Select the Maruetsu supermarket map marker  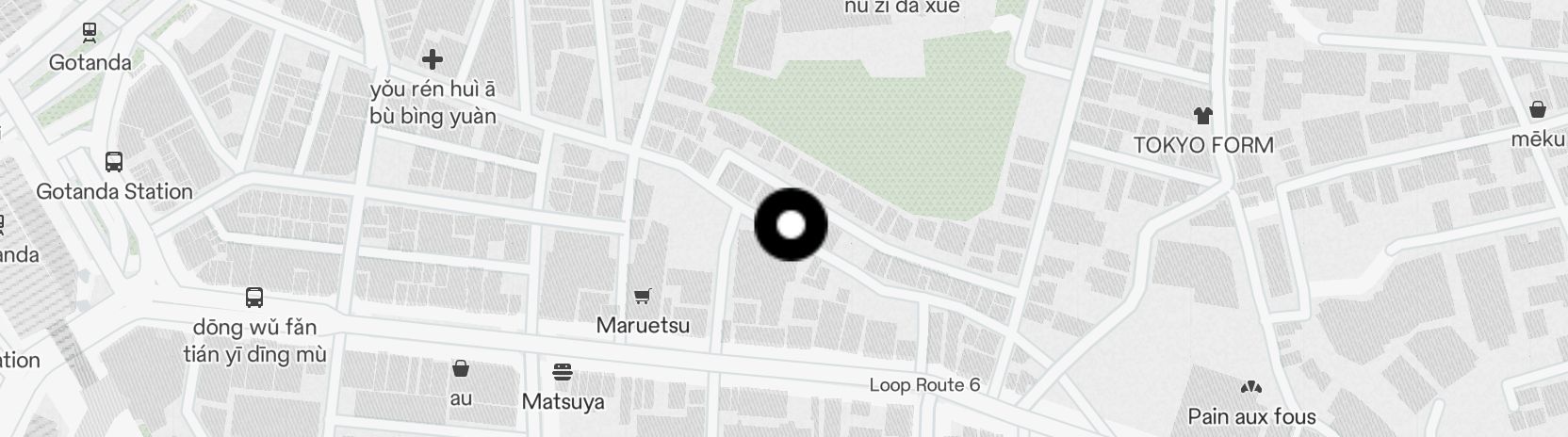tap(643, 298)
